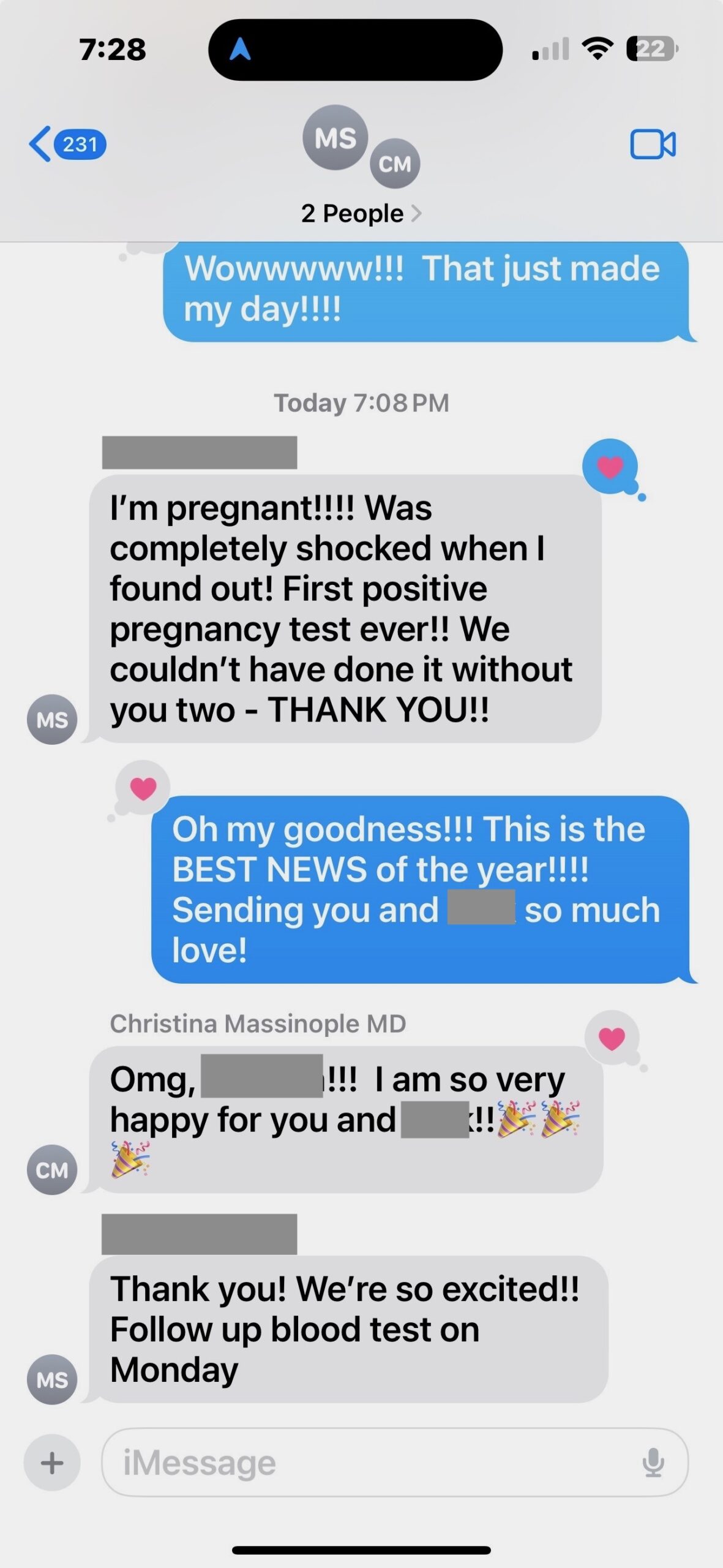Image resolution: width=723 pixels, height=1568 pixels.
Task: View the heart reaction on Christina's message
Action: 612,1038
